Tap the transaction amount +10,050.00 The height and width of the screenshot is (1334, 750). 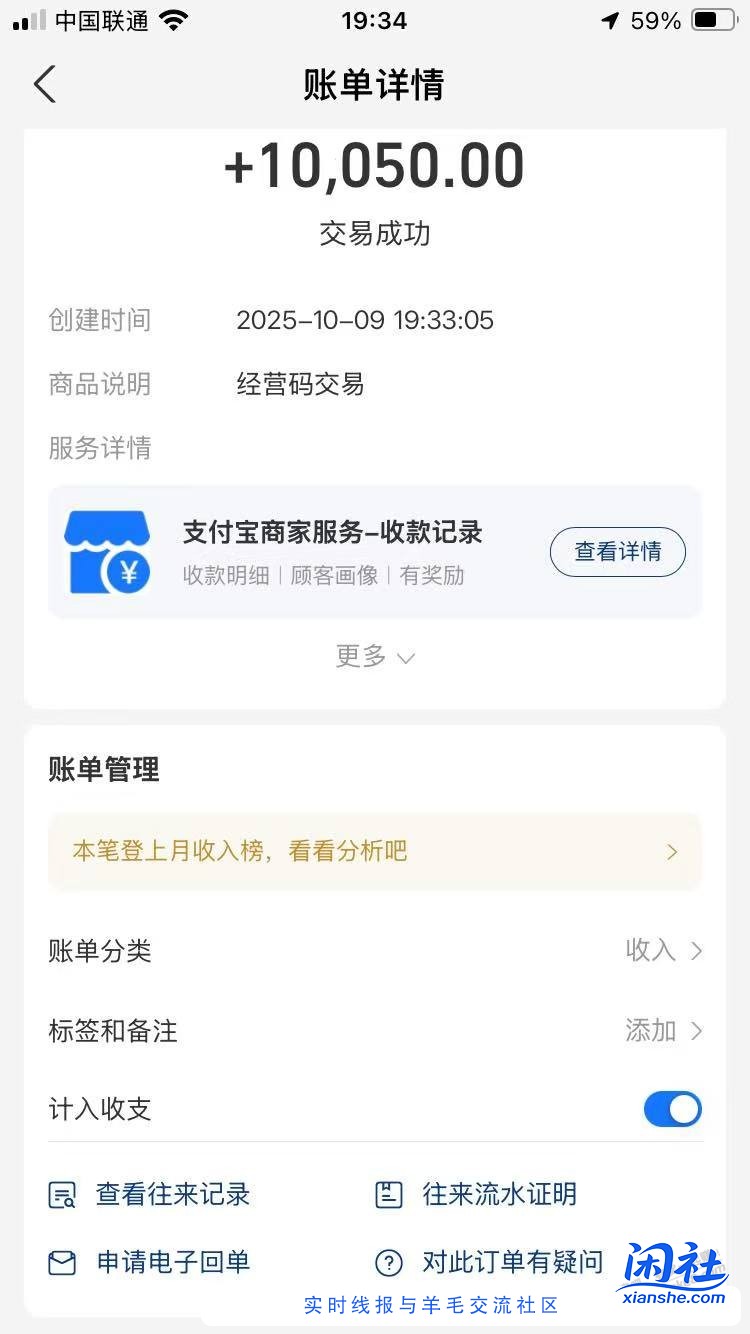375,165
